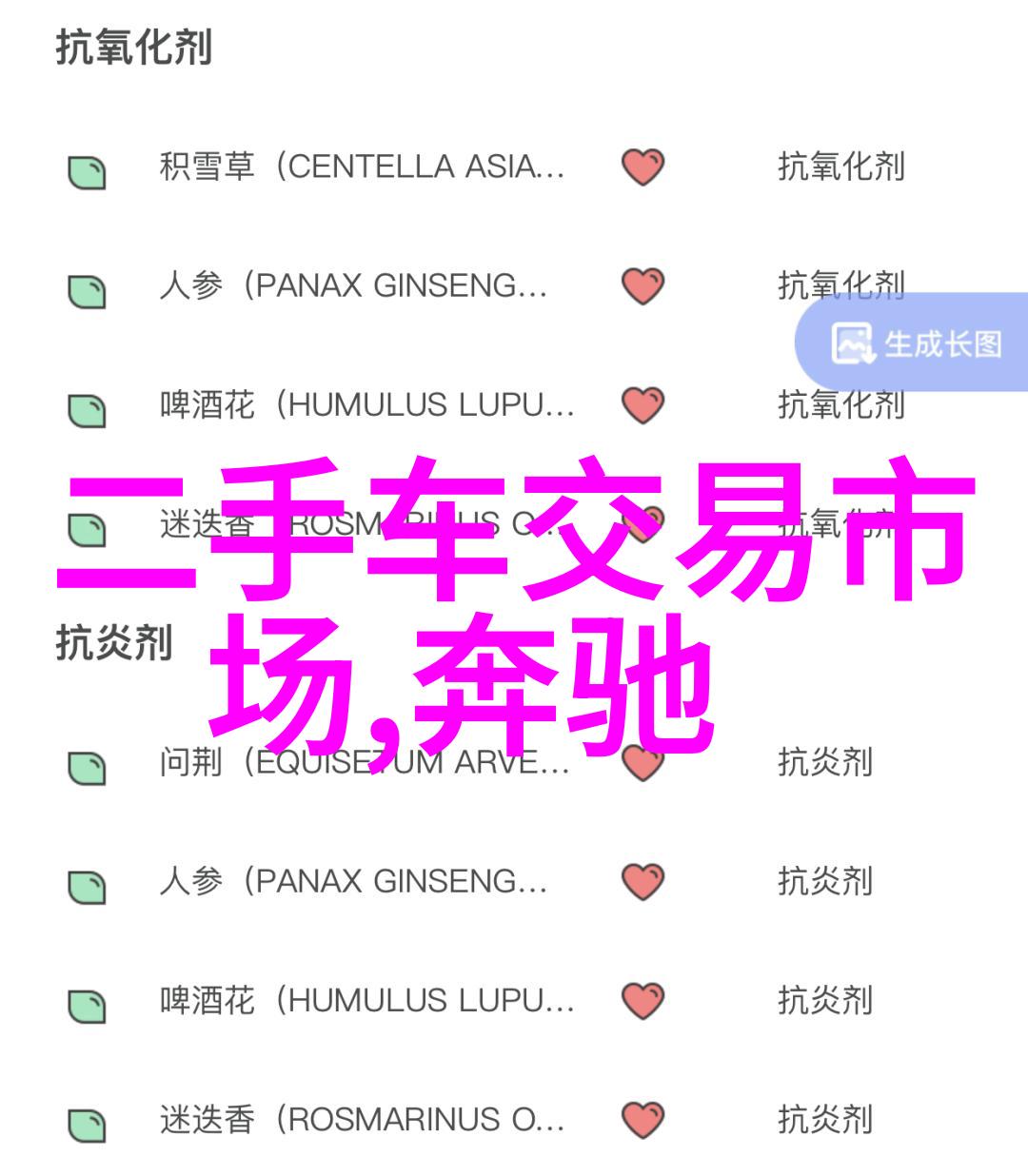Open 人参 row tagged 抗炎剂
The image size is (1028, 1176).
(353, 881)
